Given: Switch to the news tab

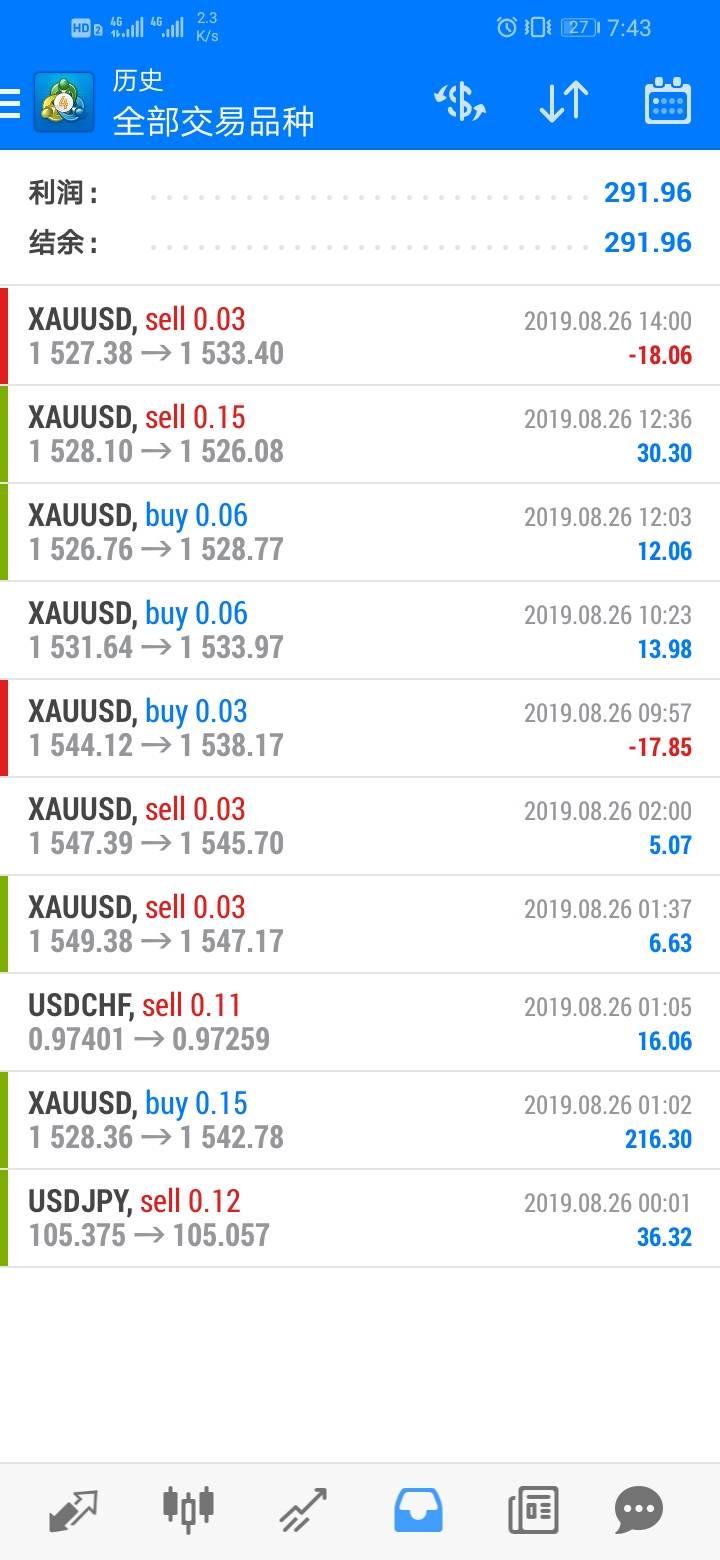Looking at the screenshot, I should pos(533,1510).
